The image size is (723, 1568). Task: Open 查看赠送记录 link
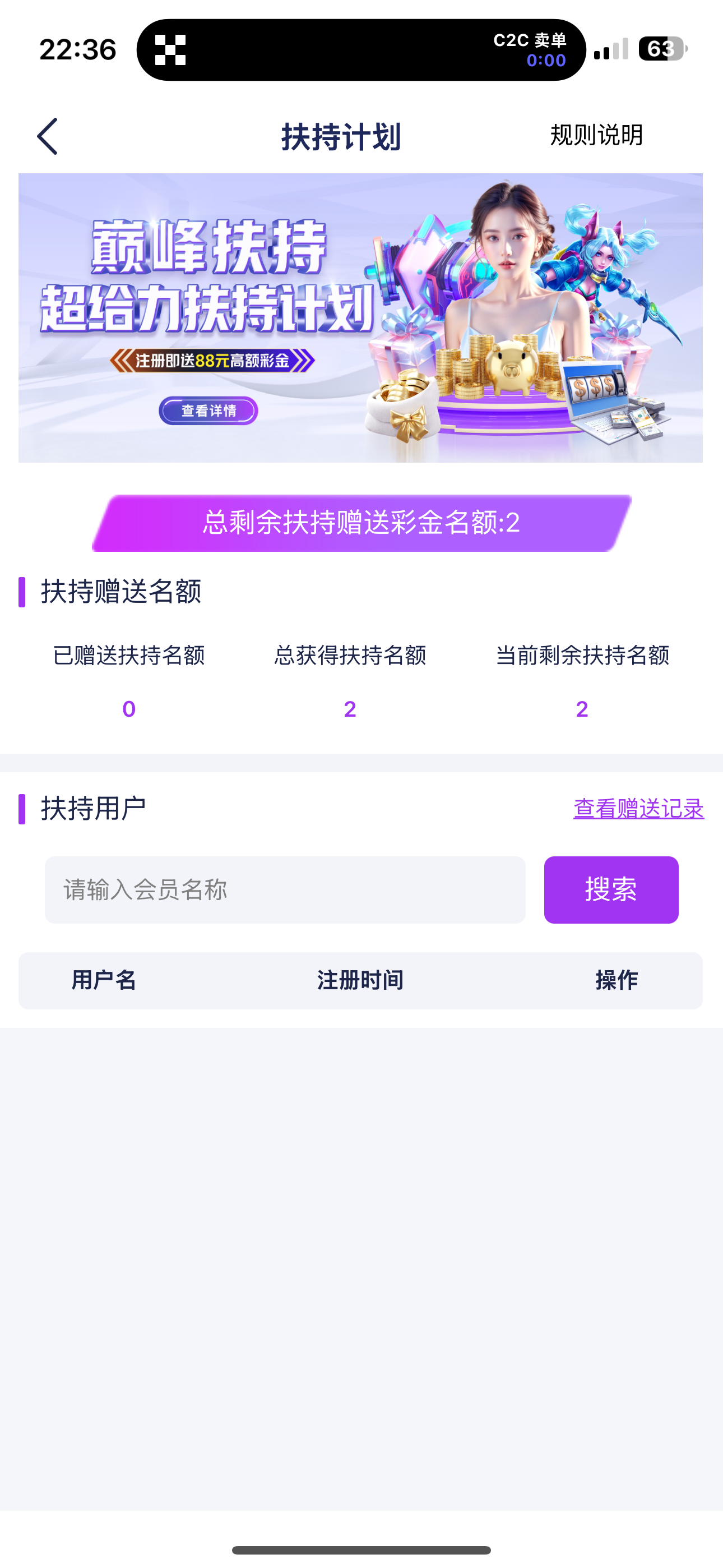638,808
